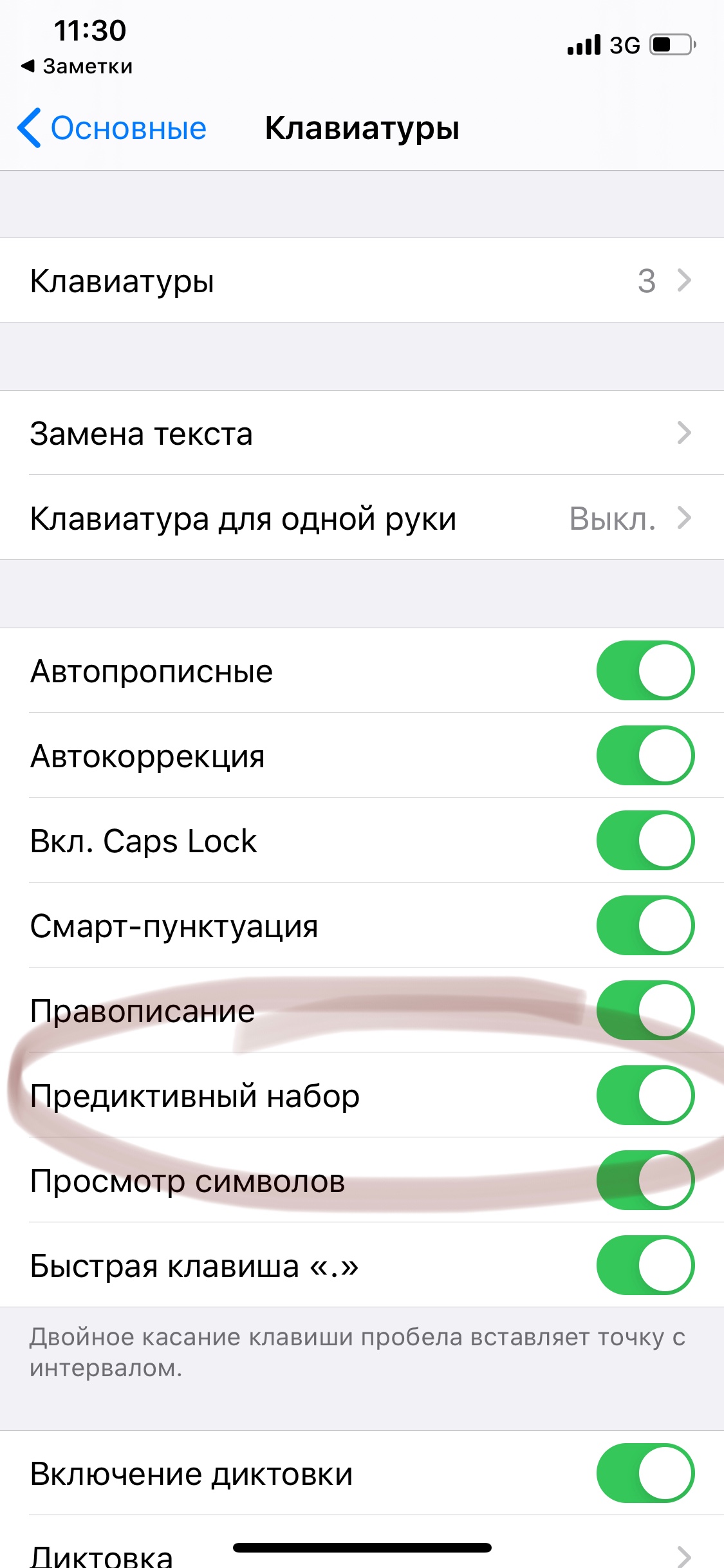Open Клавиатура для одной руки options
Image resolution: width=724 pixels, height=1568 pixels.
(362, 518)
